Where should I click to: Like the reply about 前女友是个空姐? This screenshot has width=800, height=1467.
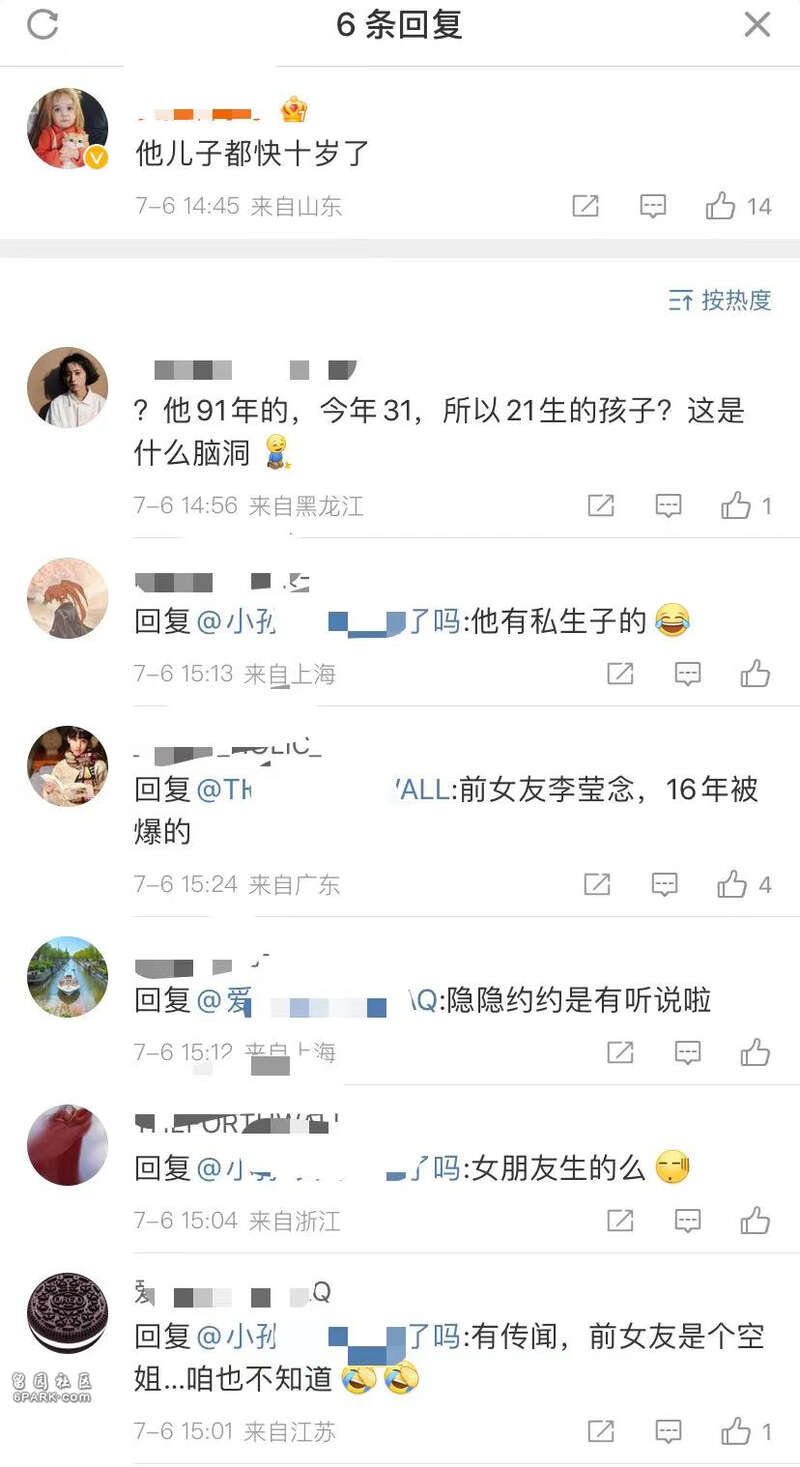(x=737, y=1431)
